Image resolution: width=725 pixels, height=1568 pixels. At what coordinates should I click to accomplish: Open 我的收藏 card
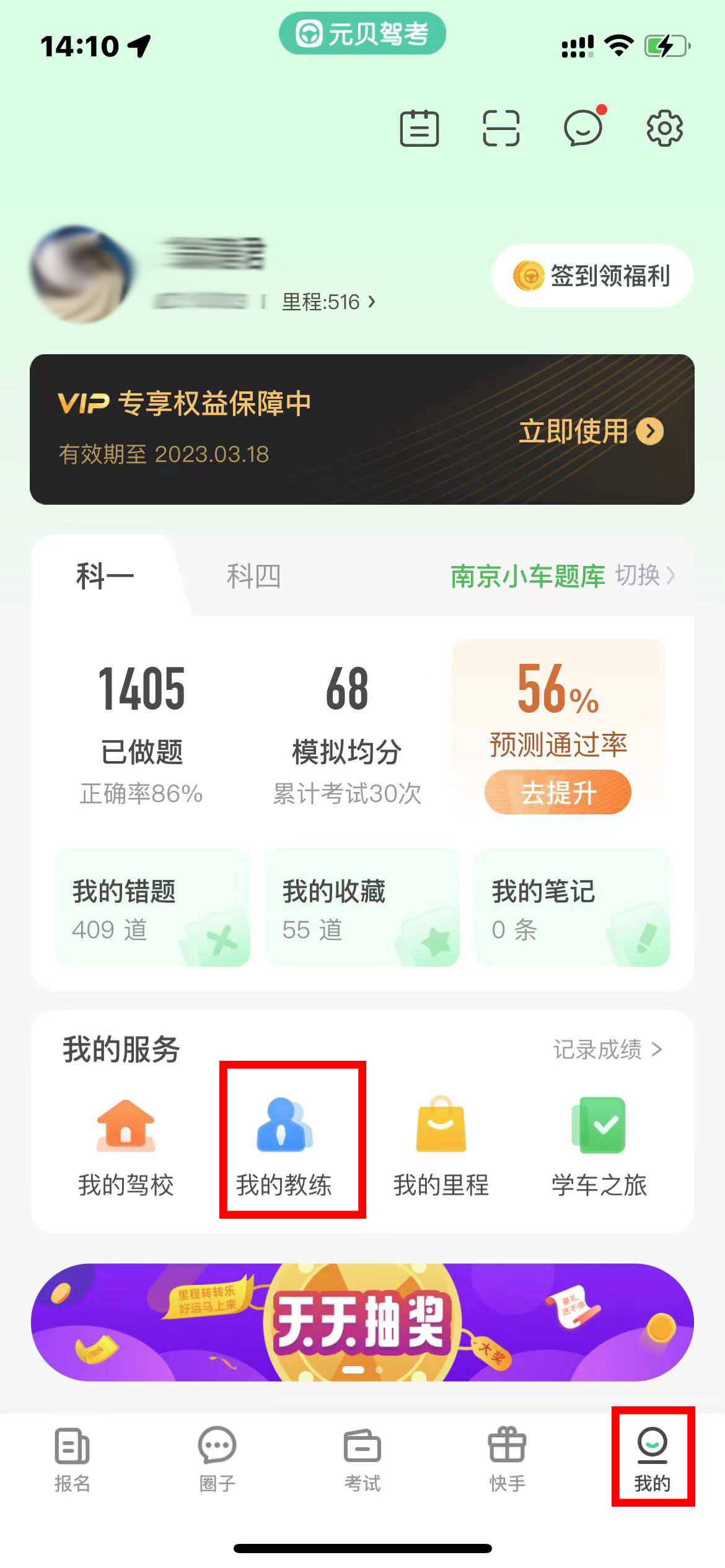(362, 908)
